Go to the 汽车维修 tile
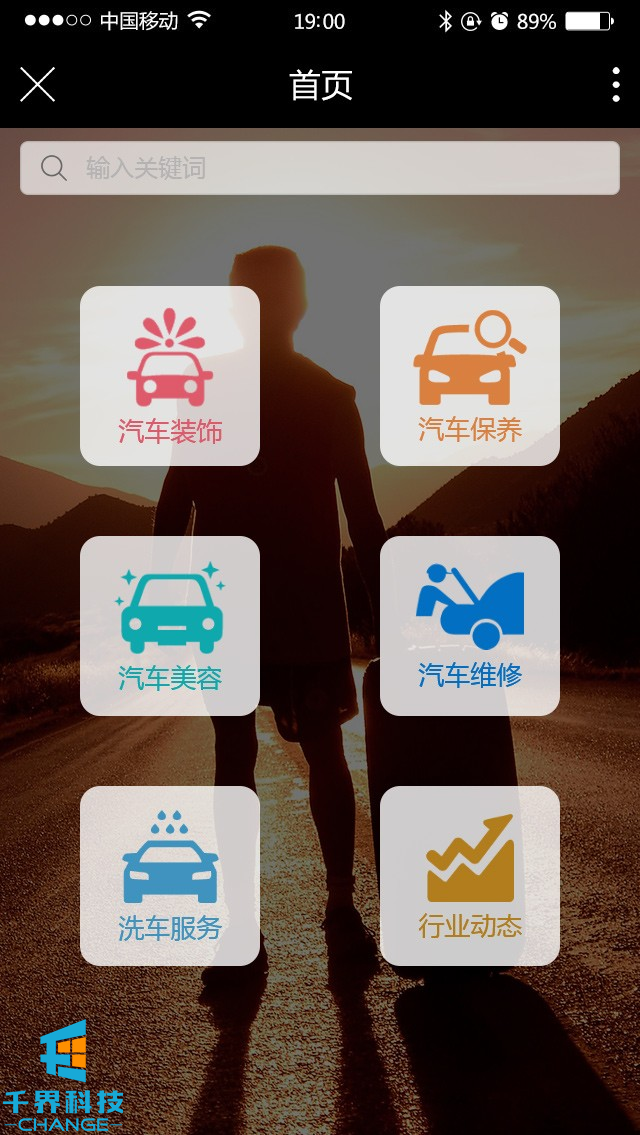Image resolution: width=640 pixels, height=1135 pixels. [470, 626]
